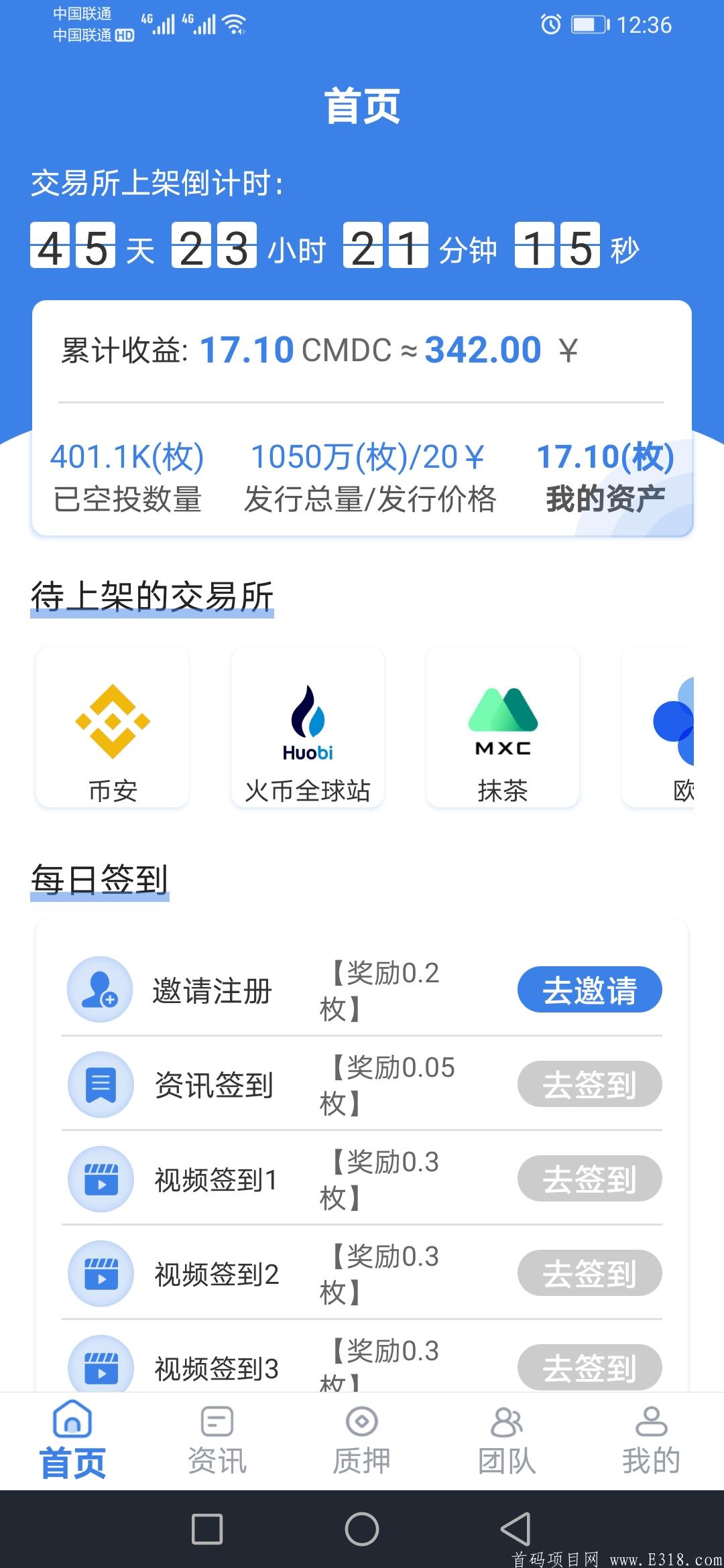Select the 欧易 exchange icon
The image size is (724, 1568).
(684, 722)
